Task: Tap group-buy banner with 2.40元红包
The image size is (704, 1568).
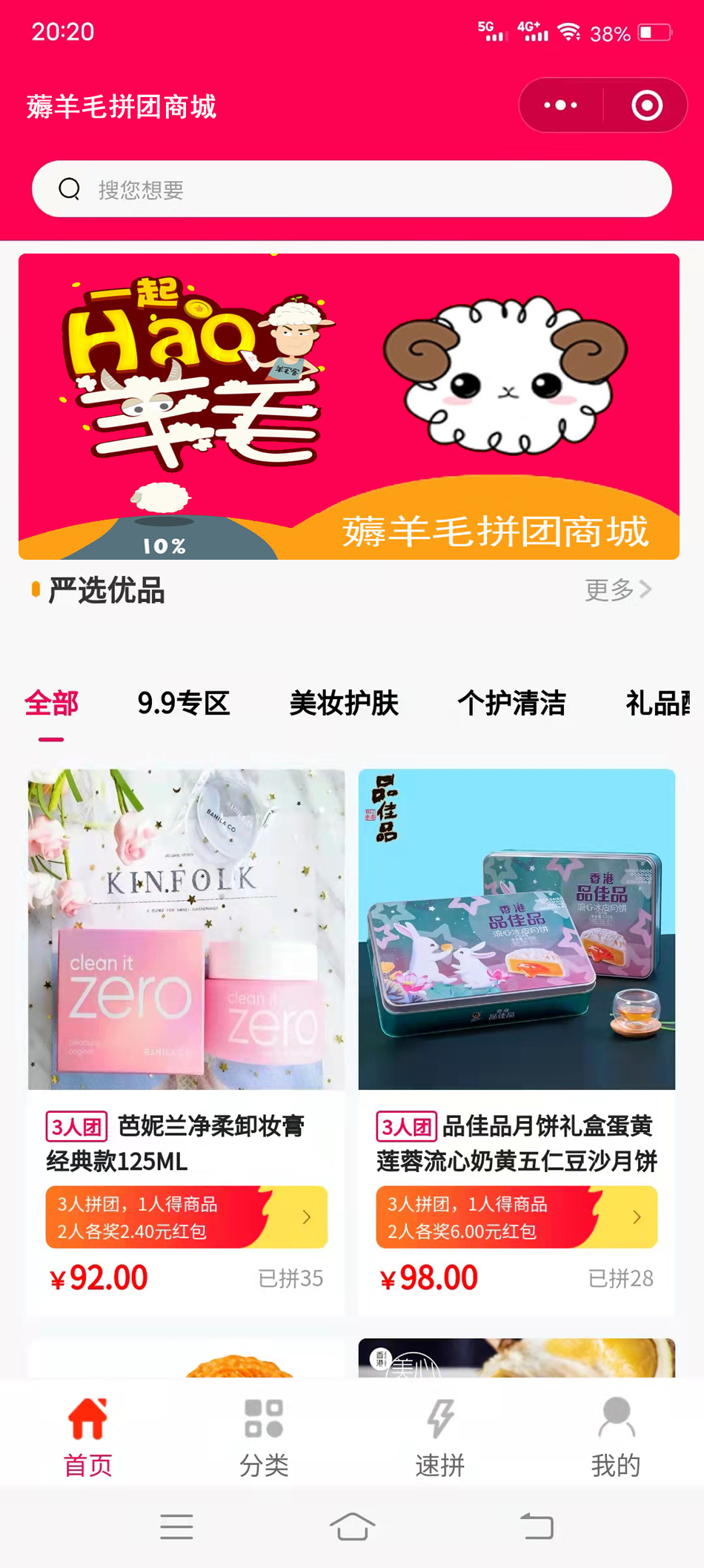Action: pyautogui.click(x=187, y=1217)
